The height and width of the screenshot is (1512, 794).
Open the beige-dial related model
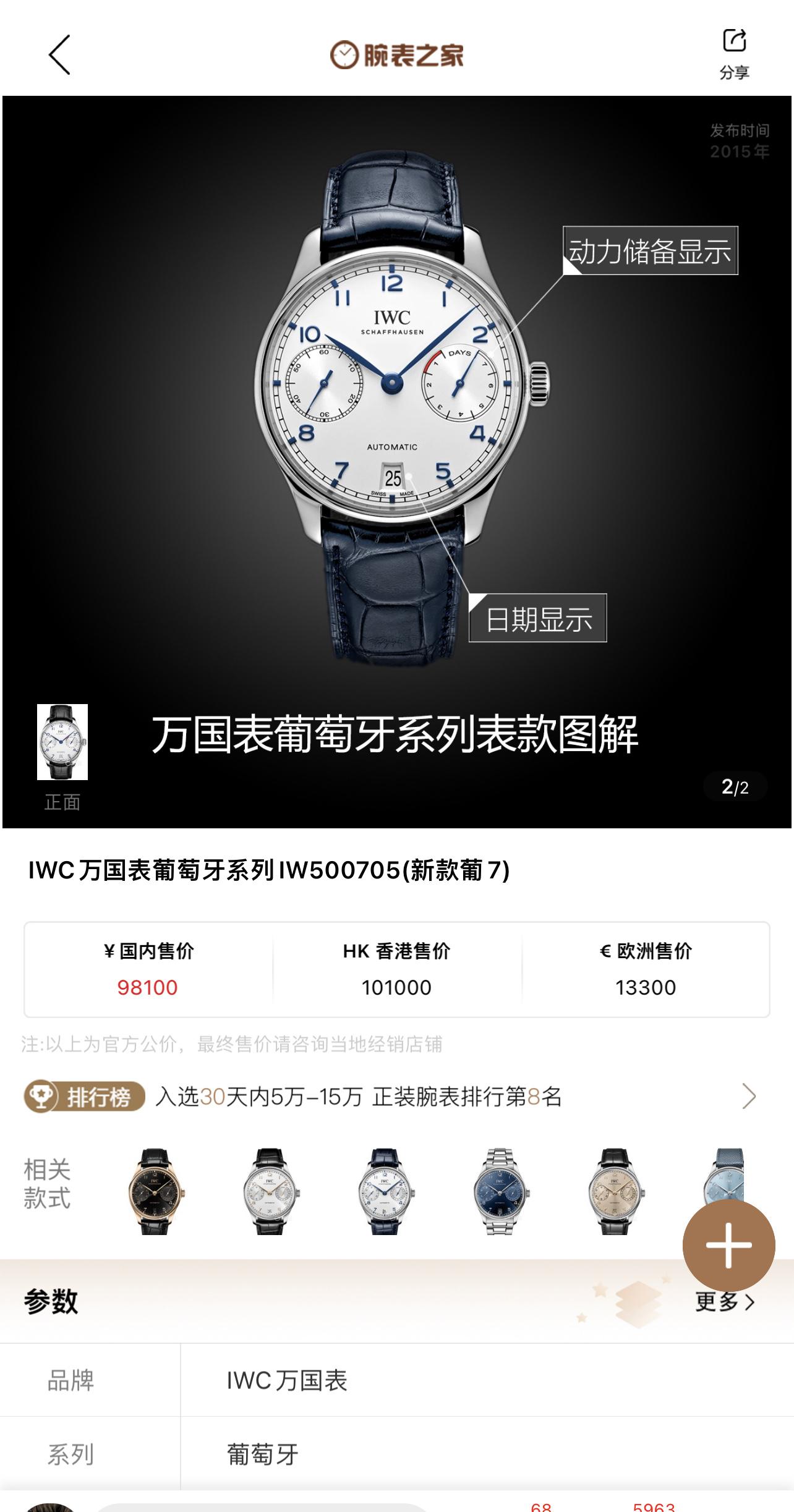tap(614, 1191)
